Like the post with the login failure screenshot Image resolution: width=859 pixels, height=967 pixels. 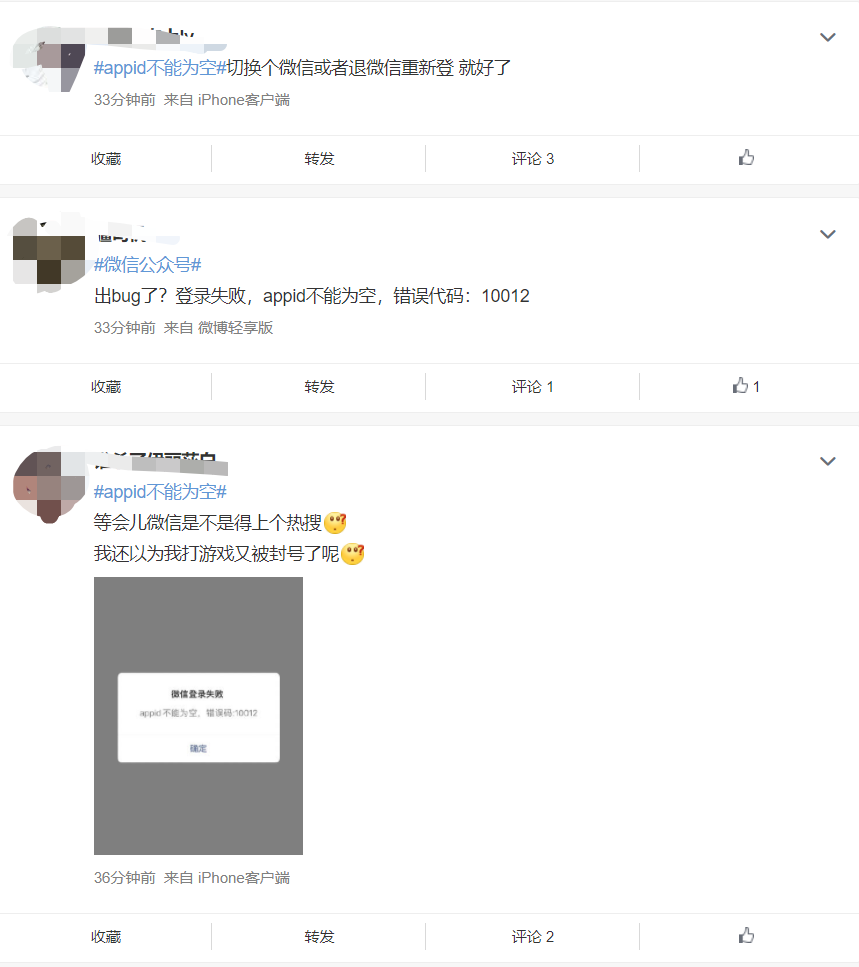coord(746,936)
